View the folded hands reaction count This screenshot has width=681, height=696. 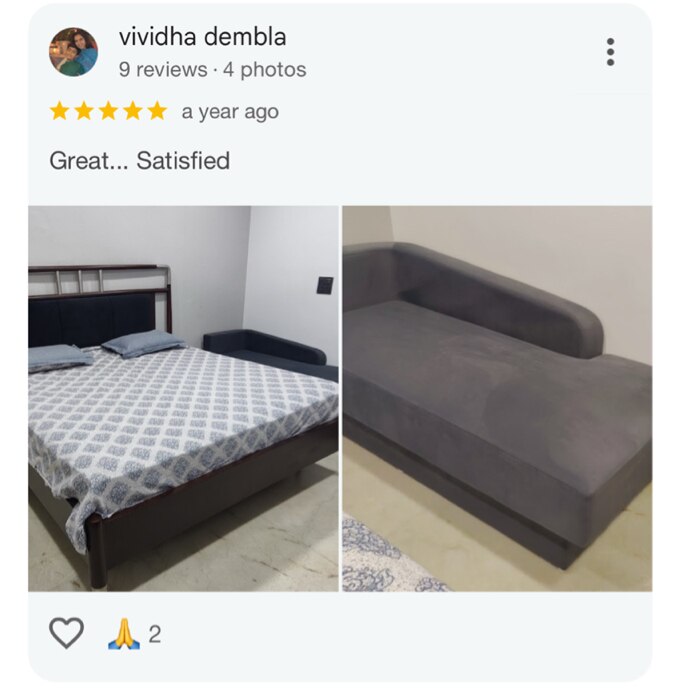pos(134,634)
